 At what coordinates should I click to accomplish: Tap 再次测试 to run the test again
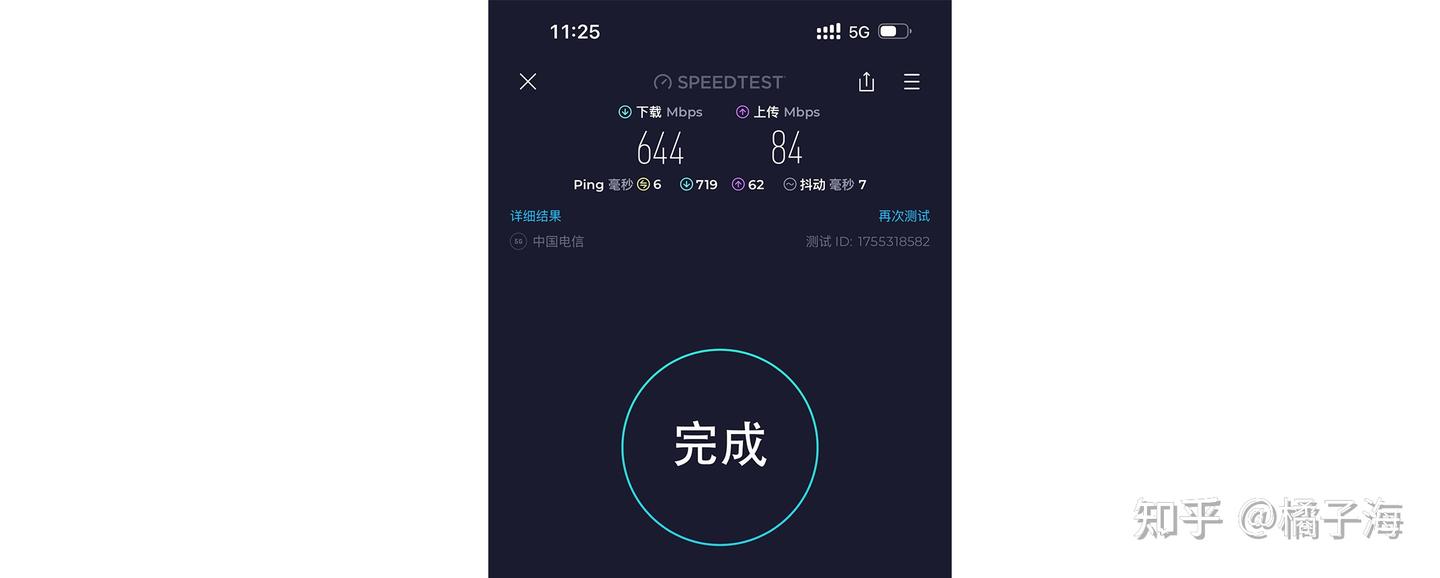point(904,216)
